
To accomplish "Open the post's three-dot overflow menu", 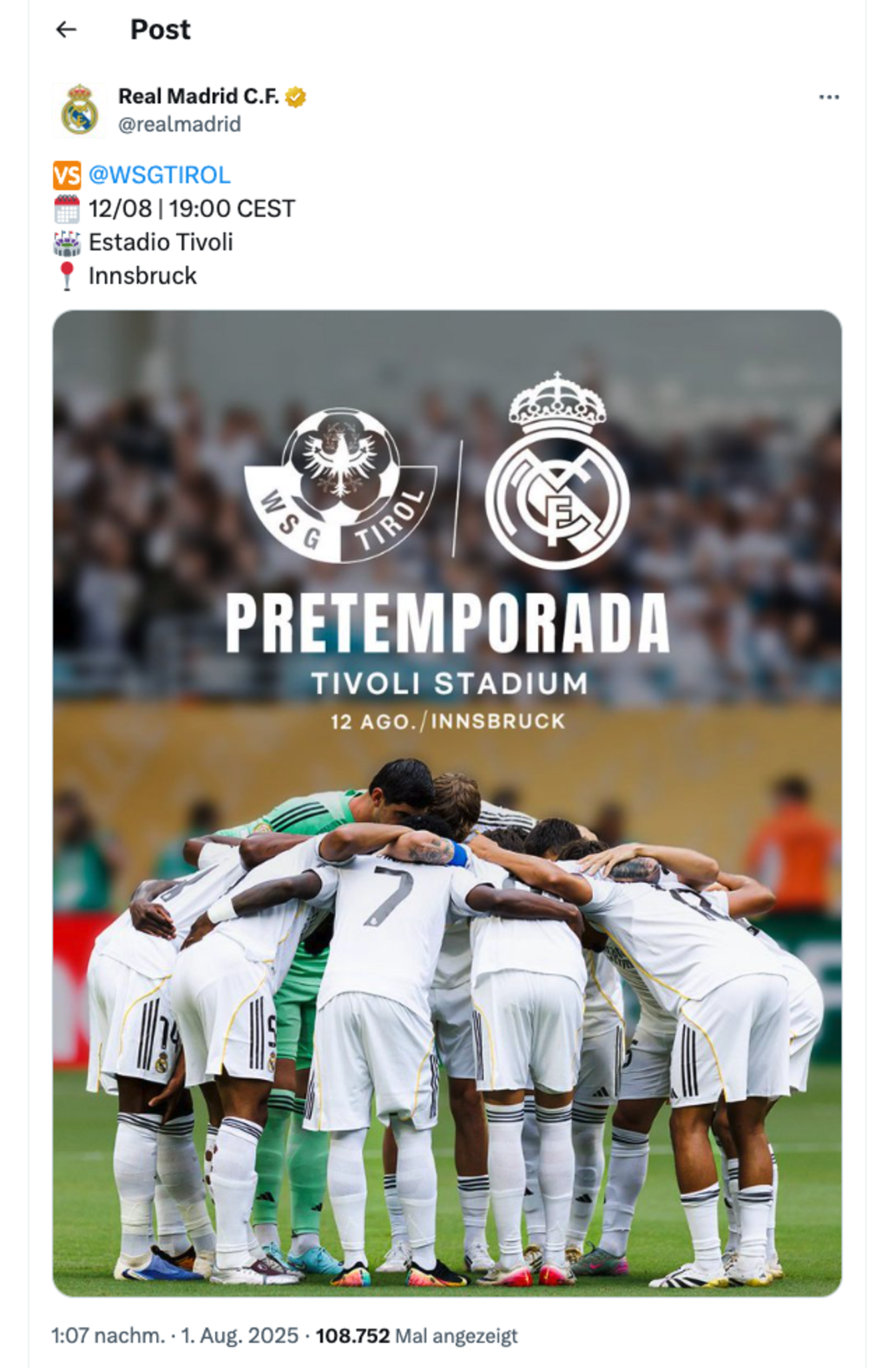I will pos(829,98).
